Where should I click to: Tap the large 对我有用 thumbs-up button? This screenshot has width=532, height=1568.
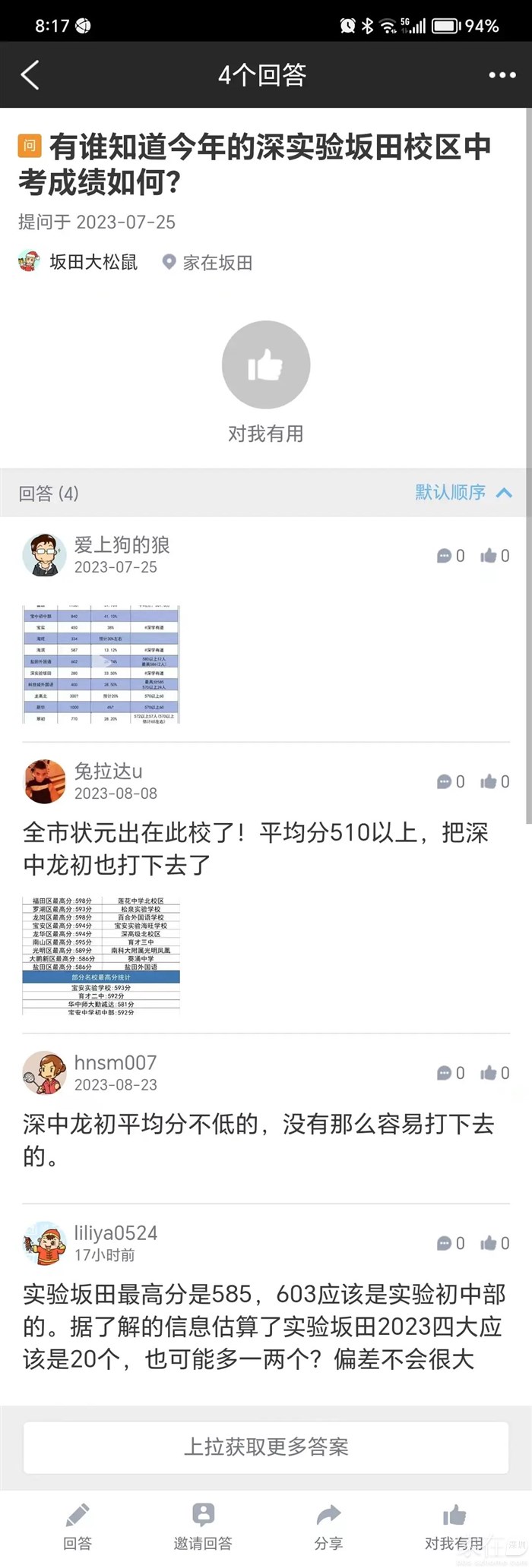click(265, 365)
